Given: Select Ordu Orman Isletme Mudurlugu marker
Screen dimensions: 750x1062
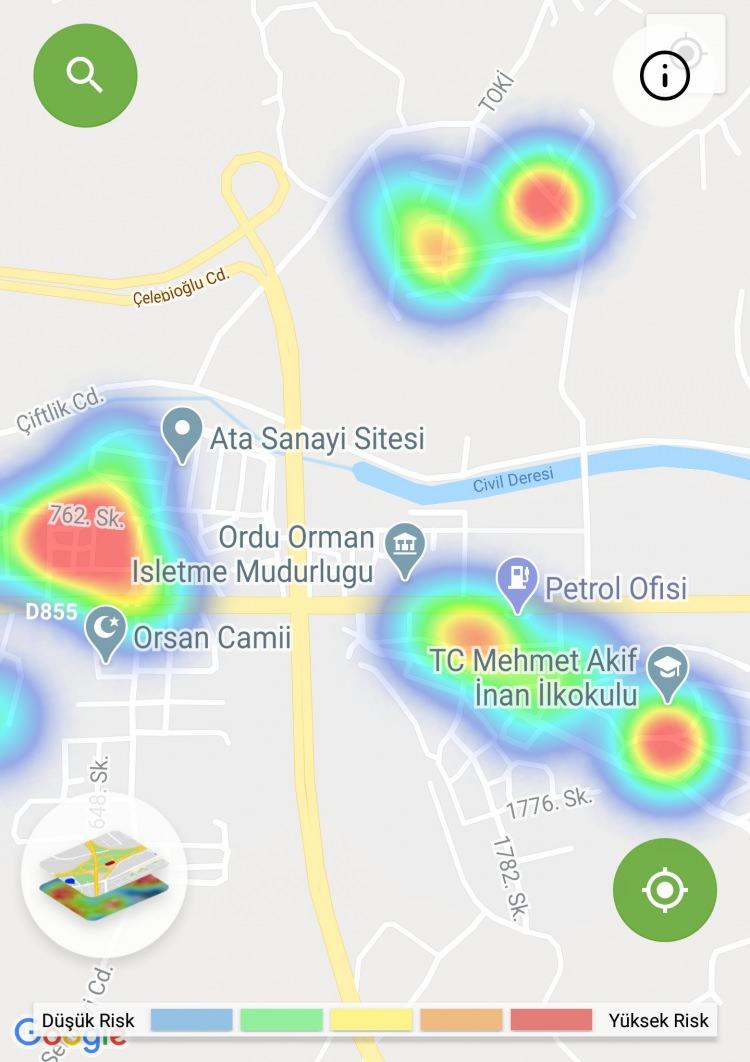Looking at the screenshot, I should coord(405,547).
